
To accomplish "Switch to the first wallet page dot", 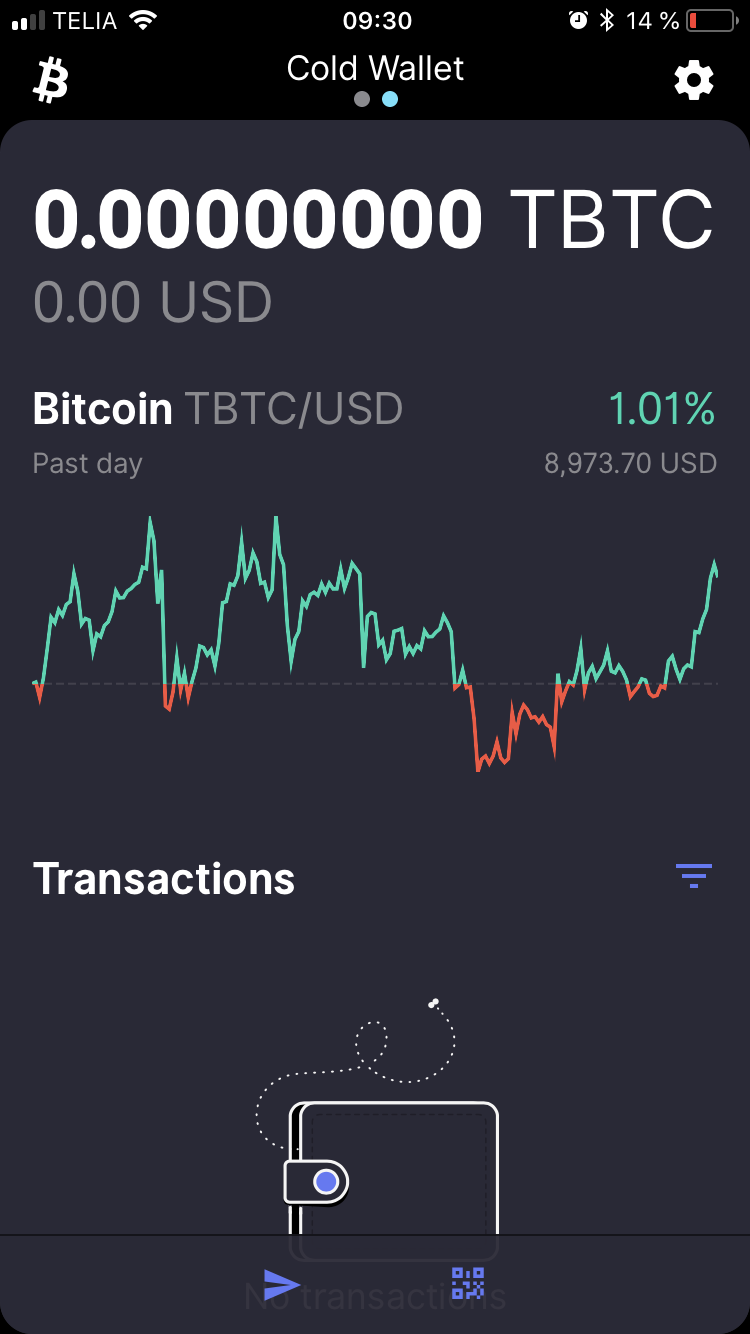I will [362, 99].
